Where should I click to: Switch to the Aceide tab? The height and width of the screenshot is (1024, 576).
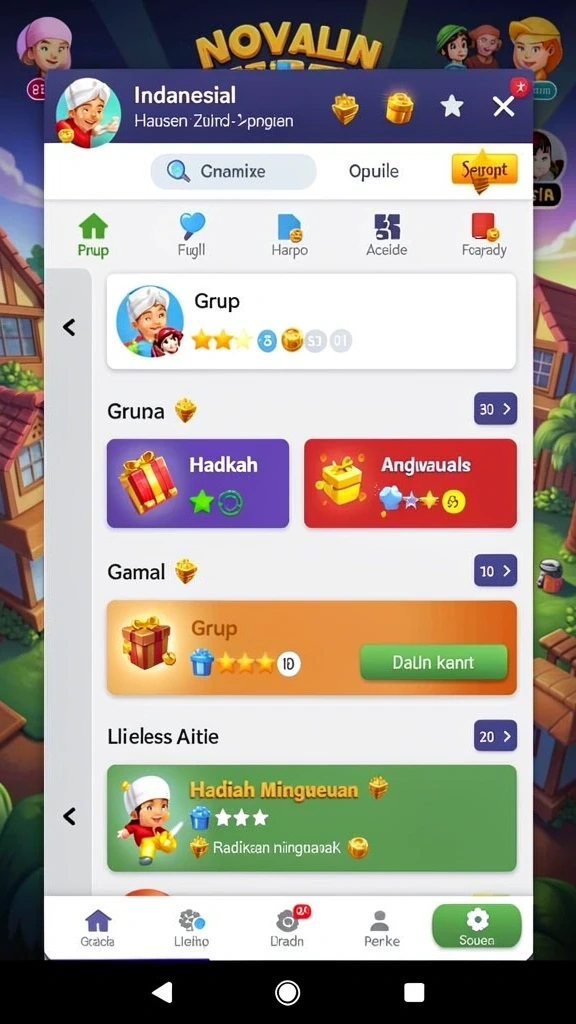point(387,236)
